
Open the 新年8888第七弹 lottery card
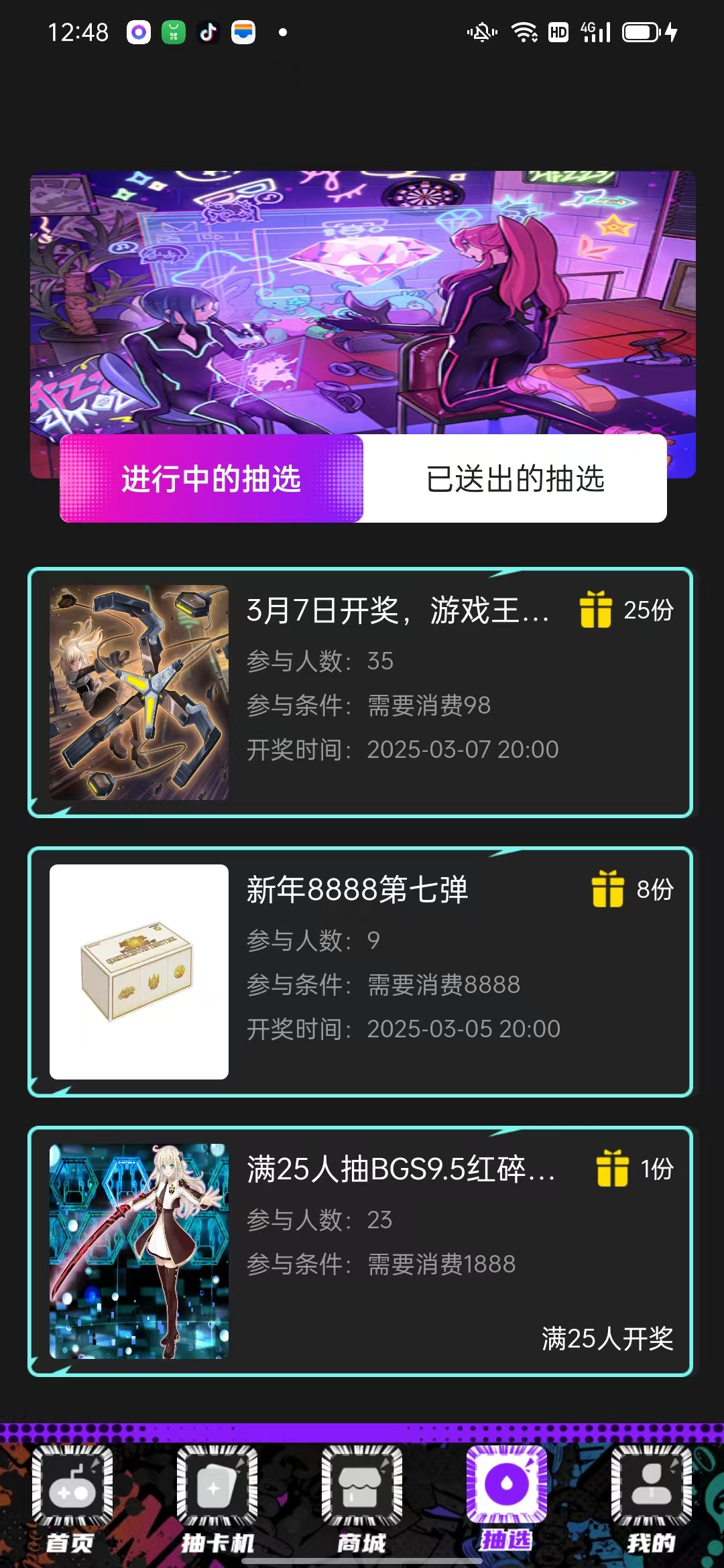point(360,972)
